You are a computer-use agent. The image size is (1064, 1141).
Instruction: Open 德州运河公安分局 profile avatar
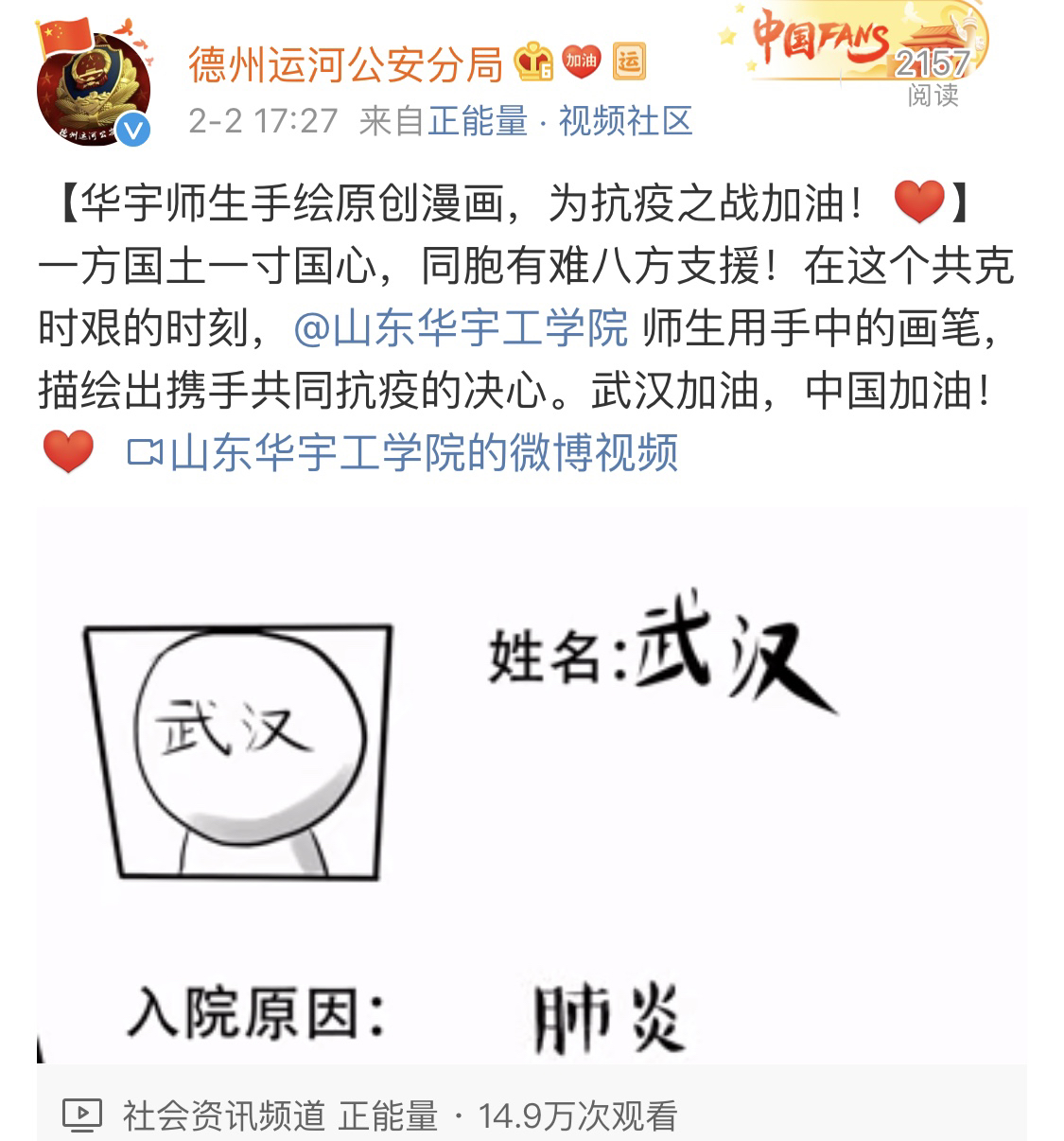pyautogui.click(x=94, y=92)
